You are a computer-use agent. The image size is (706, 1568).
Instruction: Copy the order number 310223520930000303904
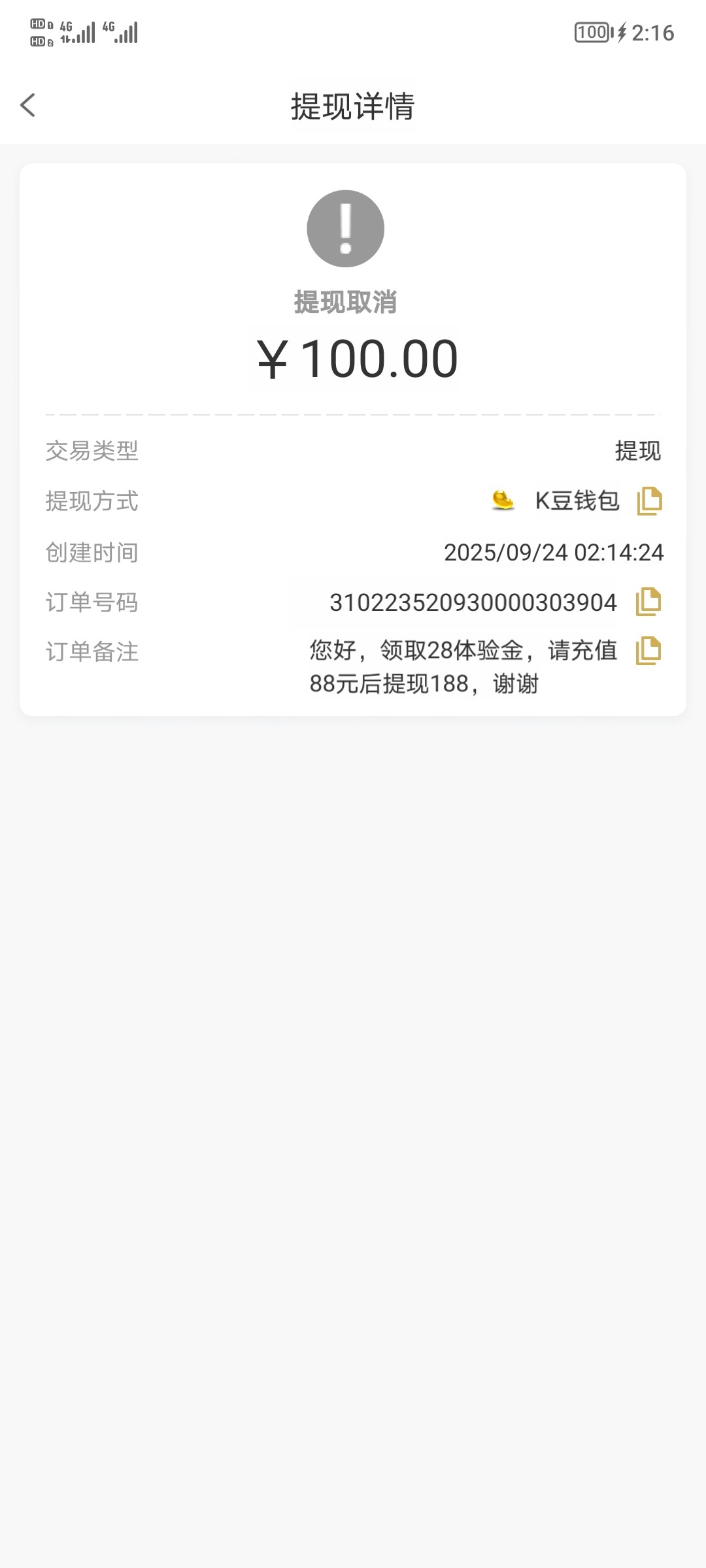tap(649, 602)
